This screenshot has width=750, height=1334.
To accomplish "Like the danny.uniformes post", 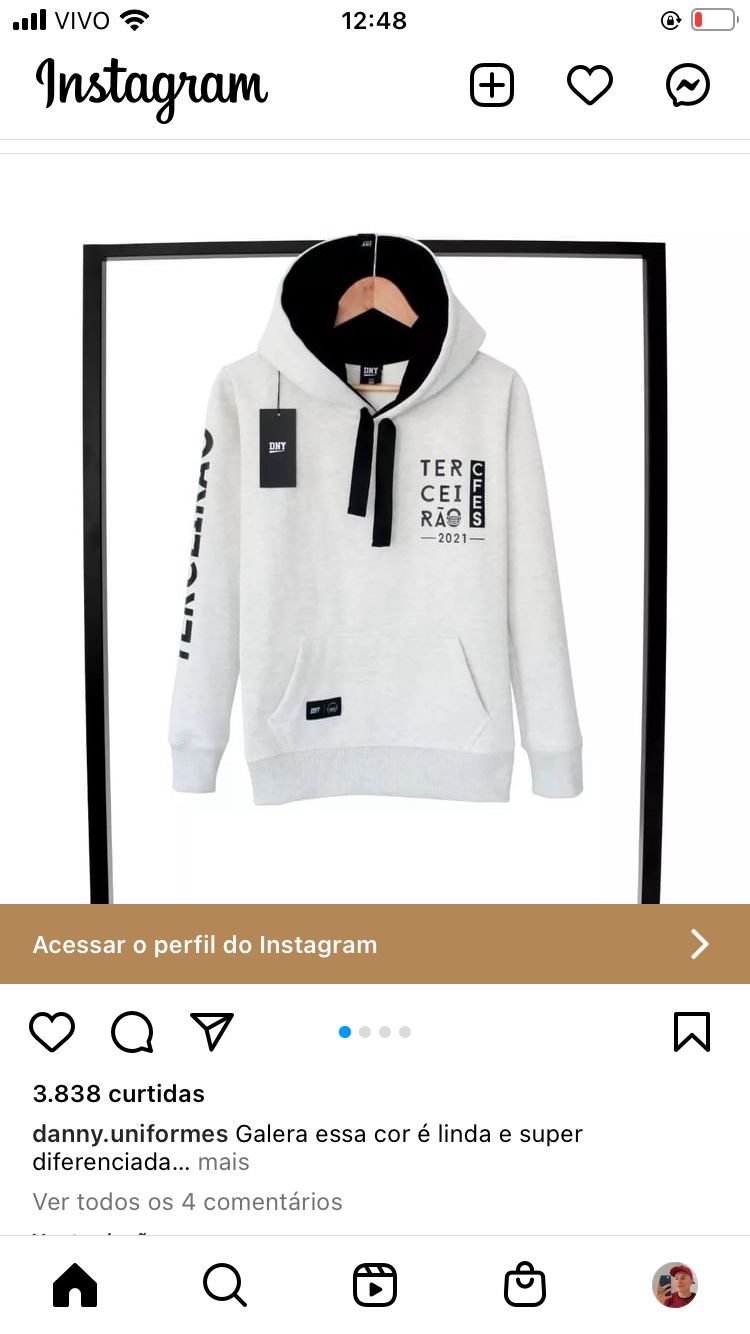I will (x=52, y=1032).
